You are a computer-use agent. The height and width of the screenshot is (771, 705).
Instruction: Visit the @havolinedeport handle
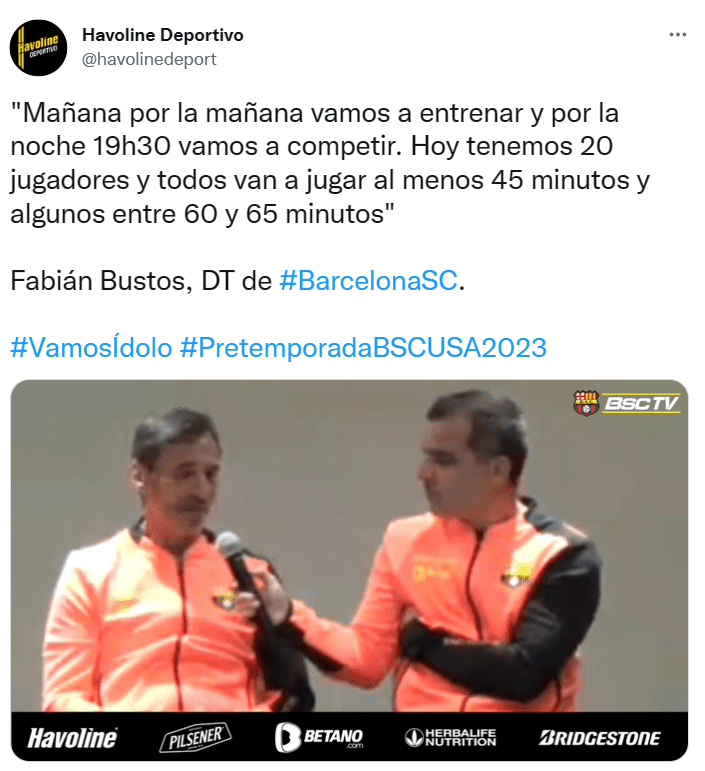pyautogui.click(x=148, y=59)
